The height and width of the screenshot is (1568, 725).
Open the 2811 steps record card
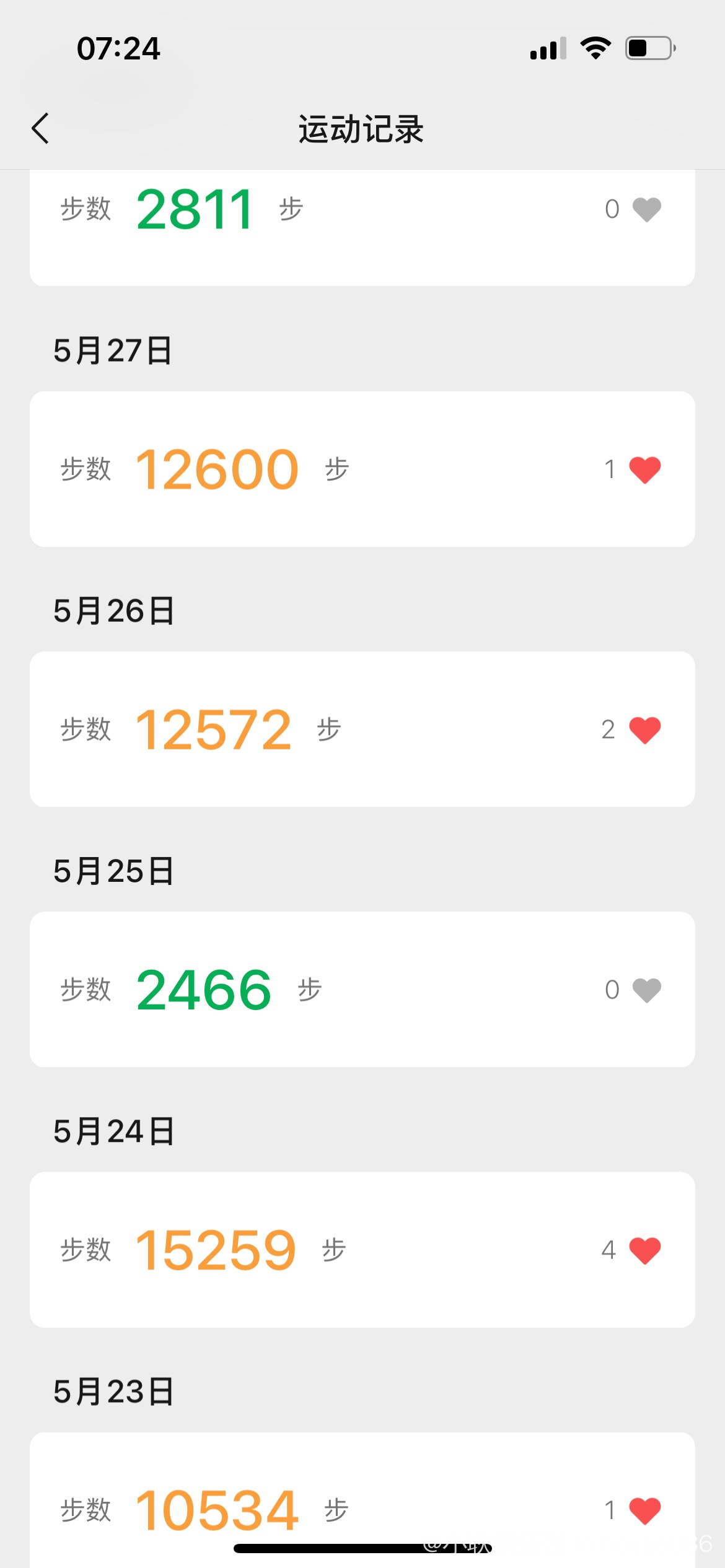click(362, 227)
